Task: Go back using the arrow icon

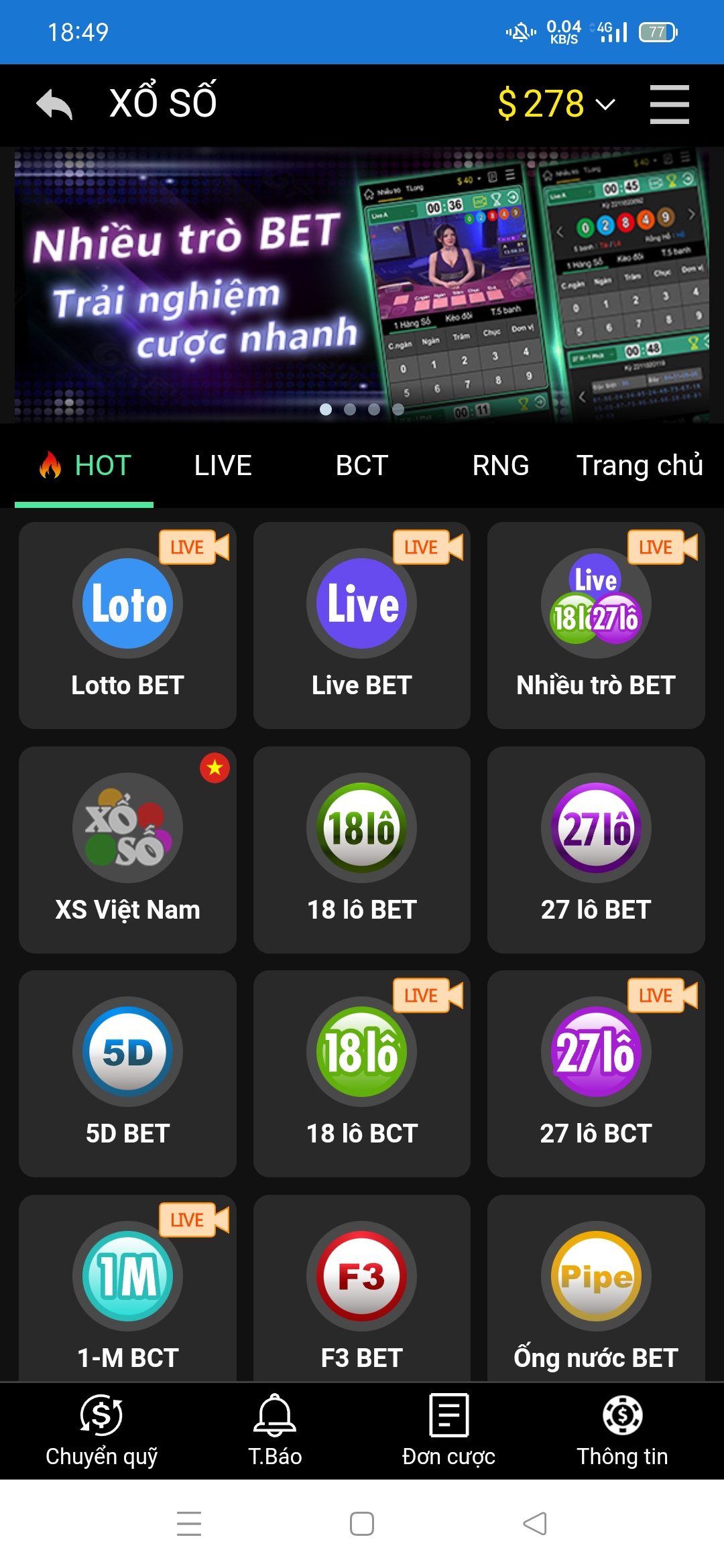Action: pos(54,105)
